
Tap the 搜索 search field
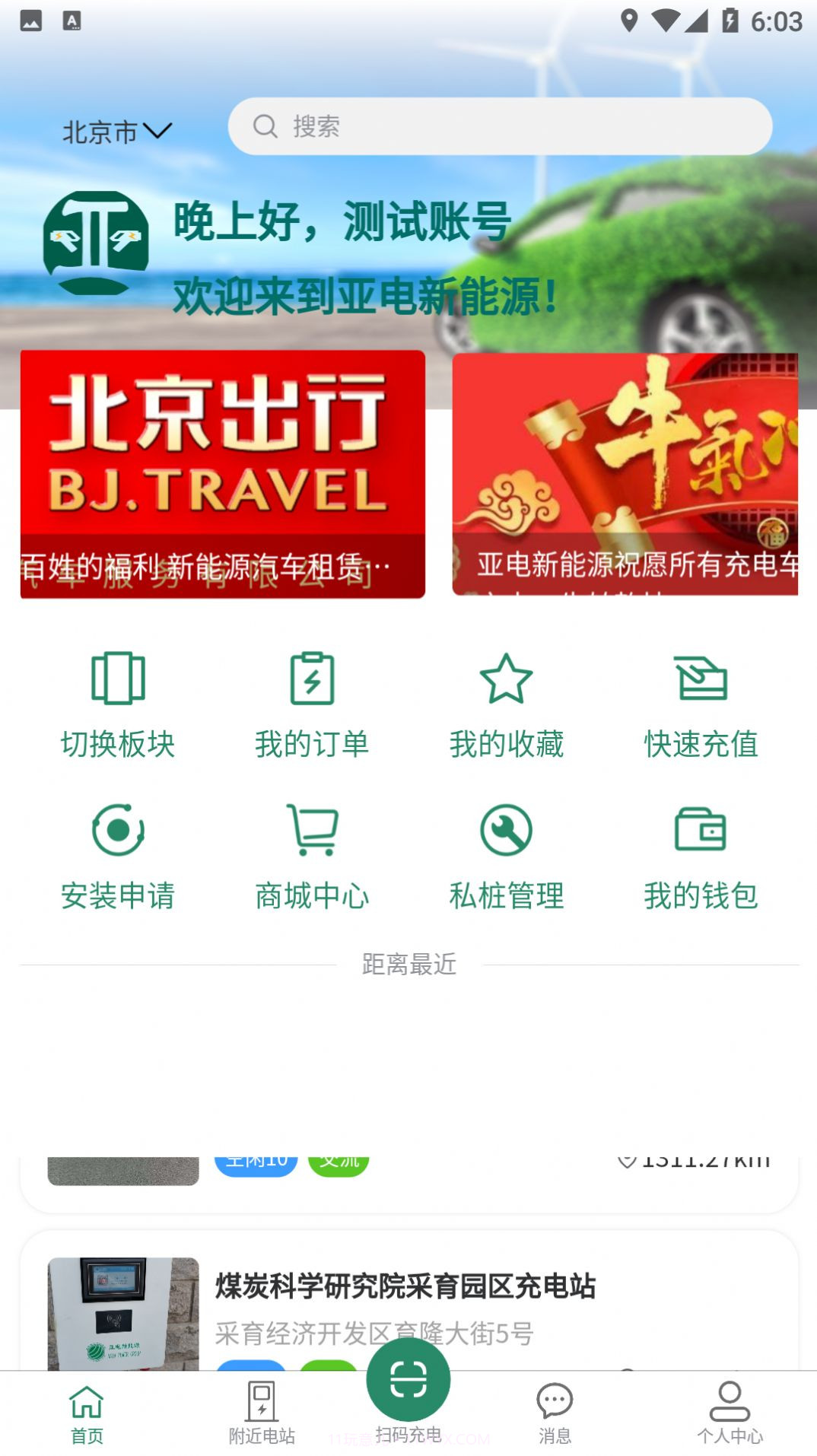[500, 126]
